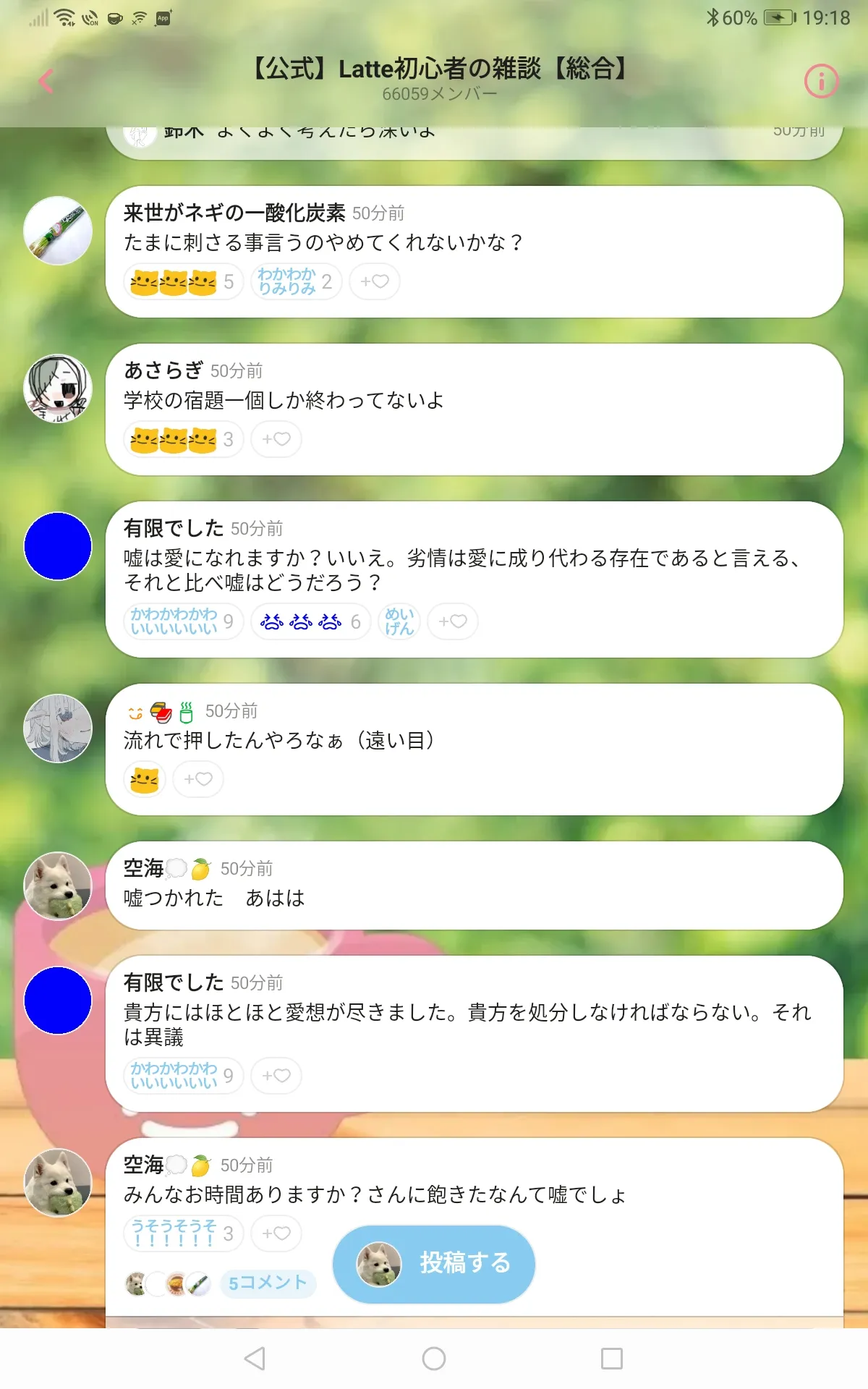Image resolution: width=868 pixels, height=1389 pixels.
Task: Tap the めいげん reaction chip
Action: (399, 621)
